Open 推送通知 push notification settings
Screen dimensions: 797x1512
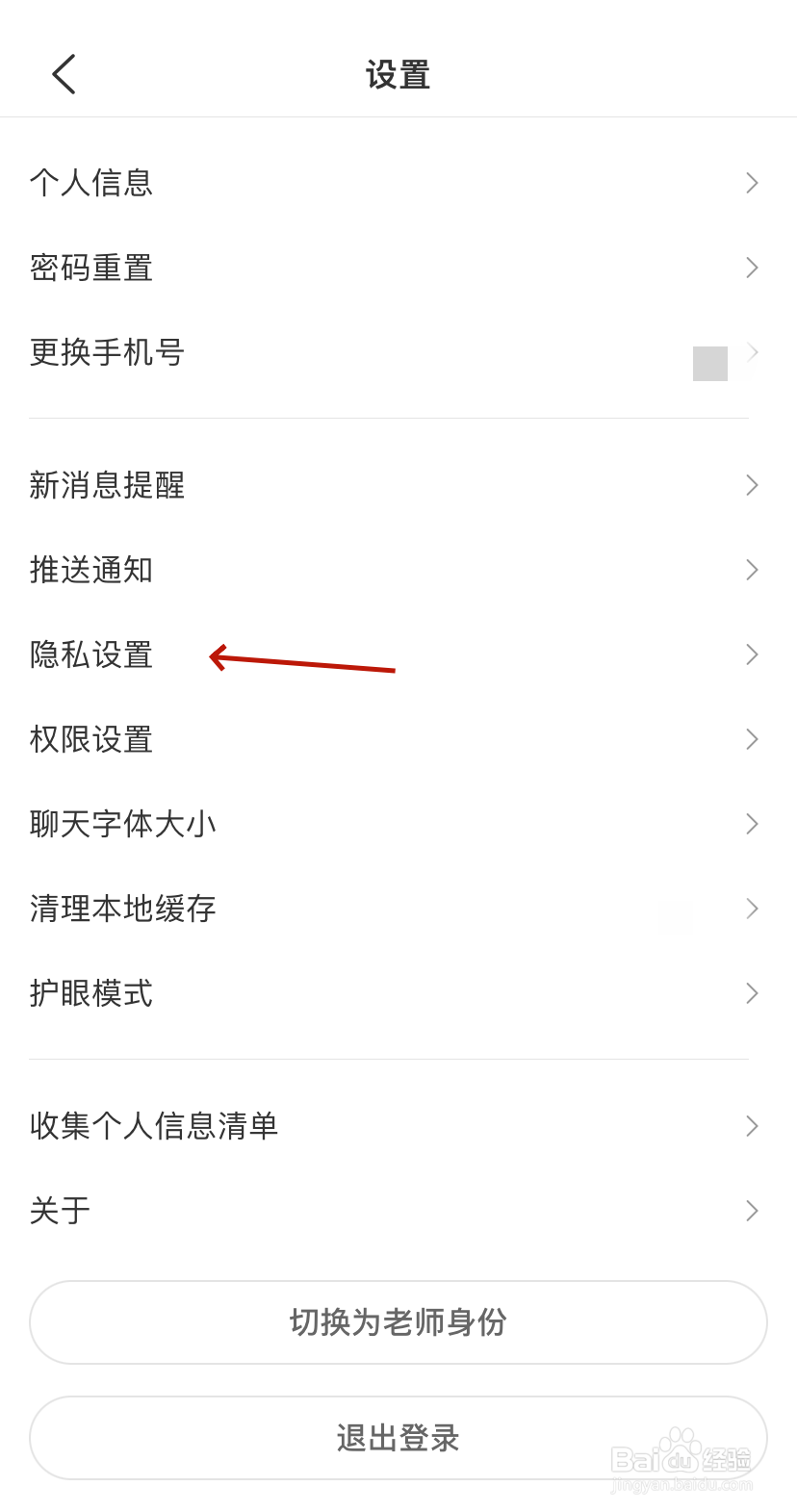(x=91, y=570)
